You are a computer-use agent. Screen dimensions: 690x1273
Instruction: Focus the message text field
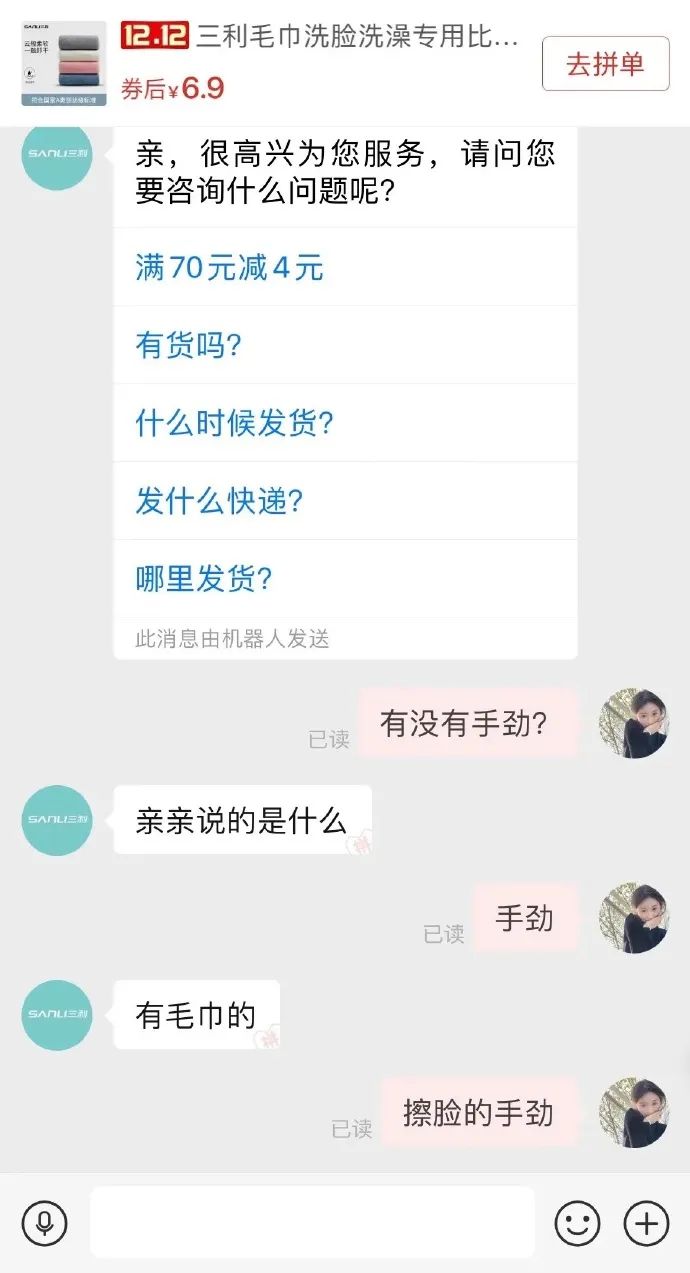tap(312, 1222)
